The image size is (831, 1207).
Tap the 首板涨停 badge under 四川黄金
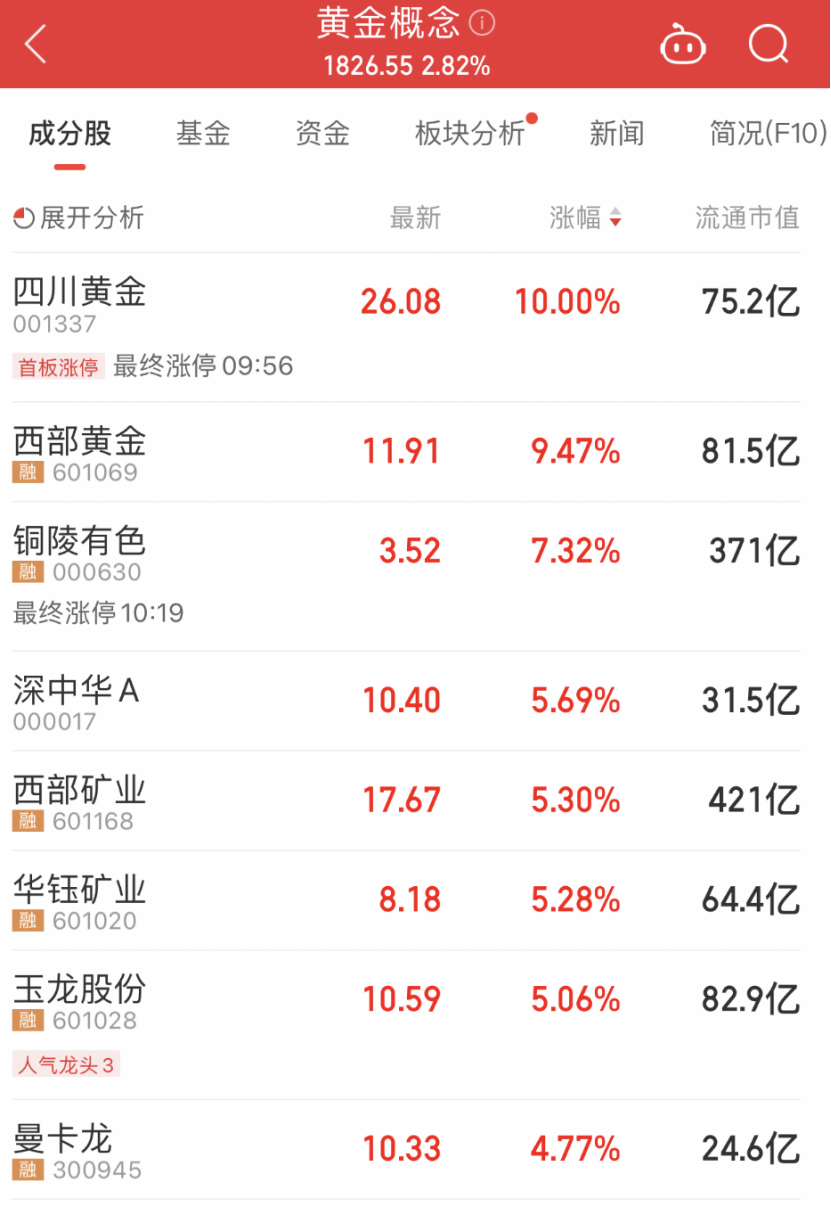(58, 367)
